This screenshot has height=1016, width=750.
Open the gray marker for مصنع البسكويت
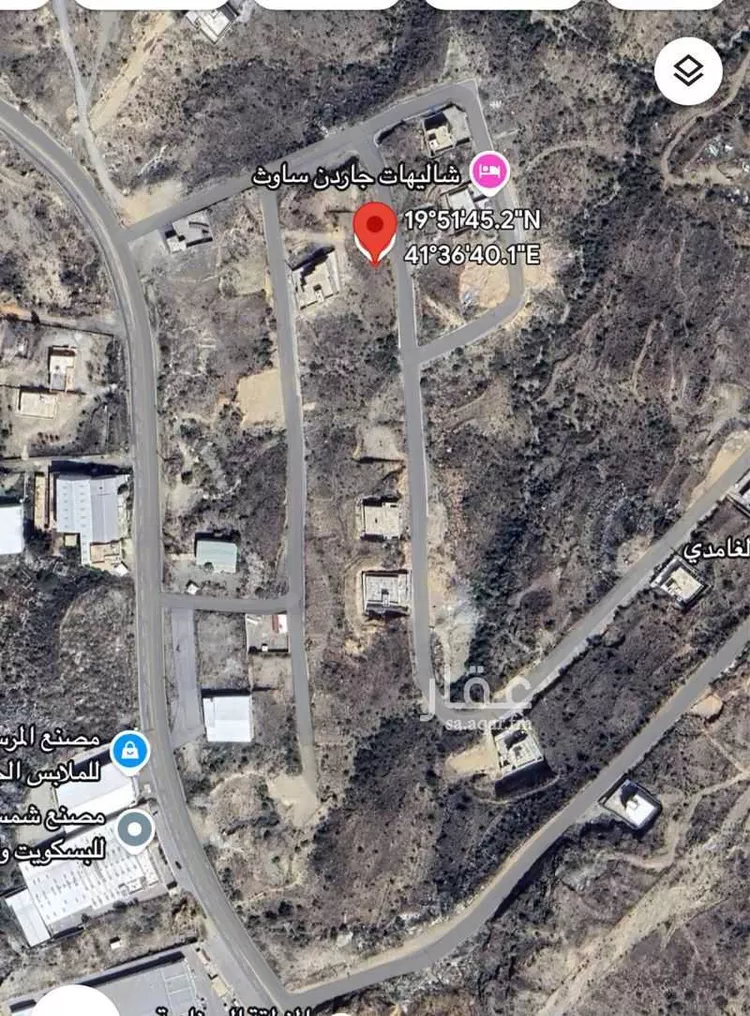pyautogui.click(x=135, y=829)
